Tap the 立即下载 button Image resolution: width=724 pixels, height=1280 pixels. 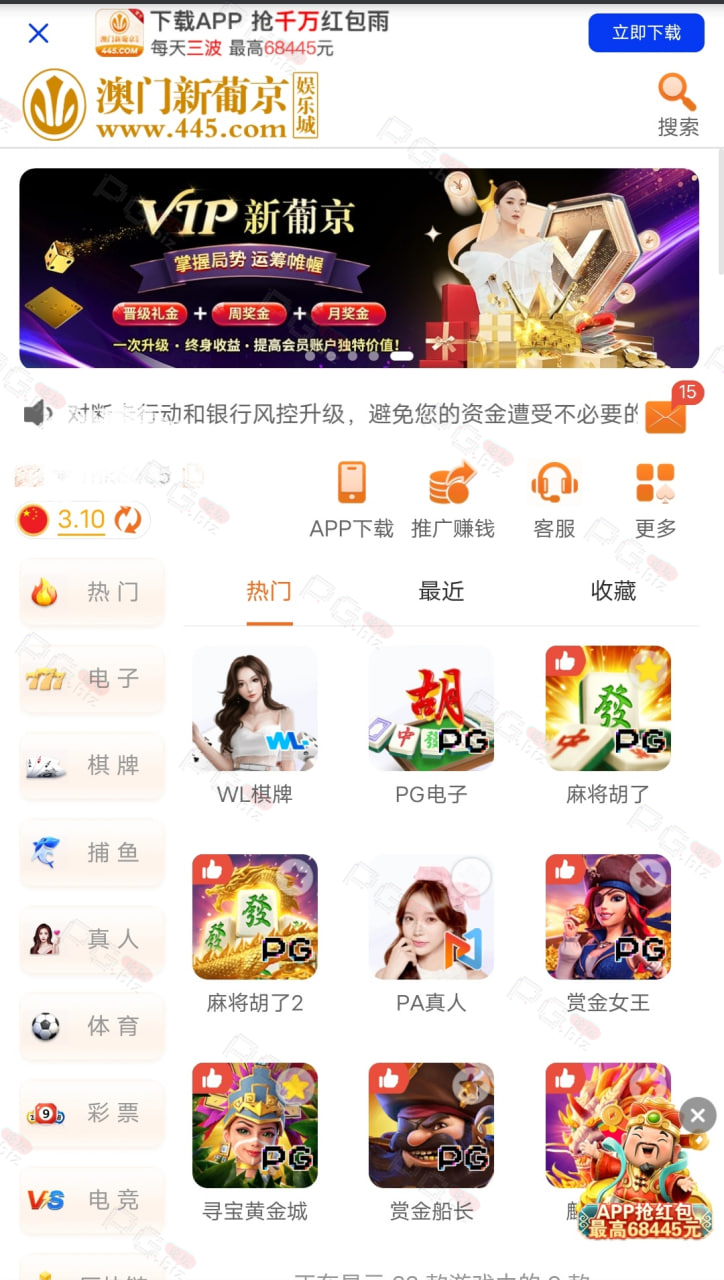[x=646, y=33]
